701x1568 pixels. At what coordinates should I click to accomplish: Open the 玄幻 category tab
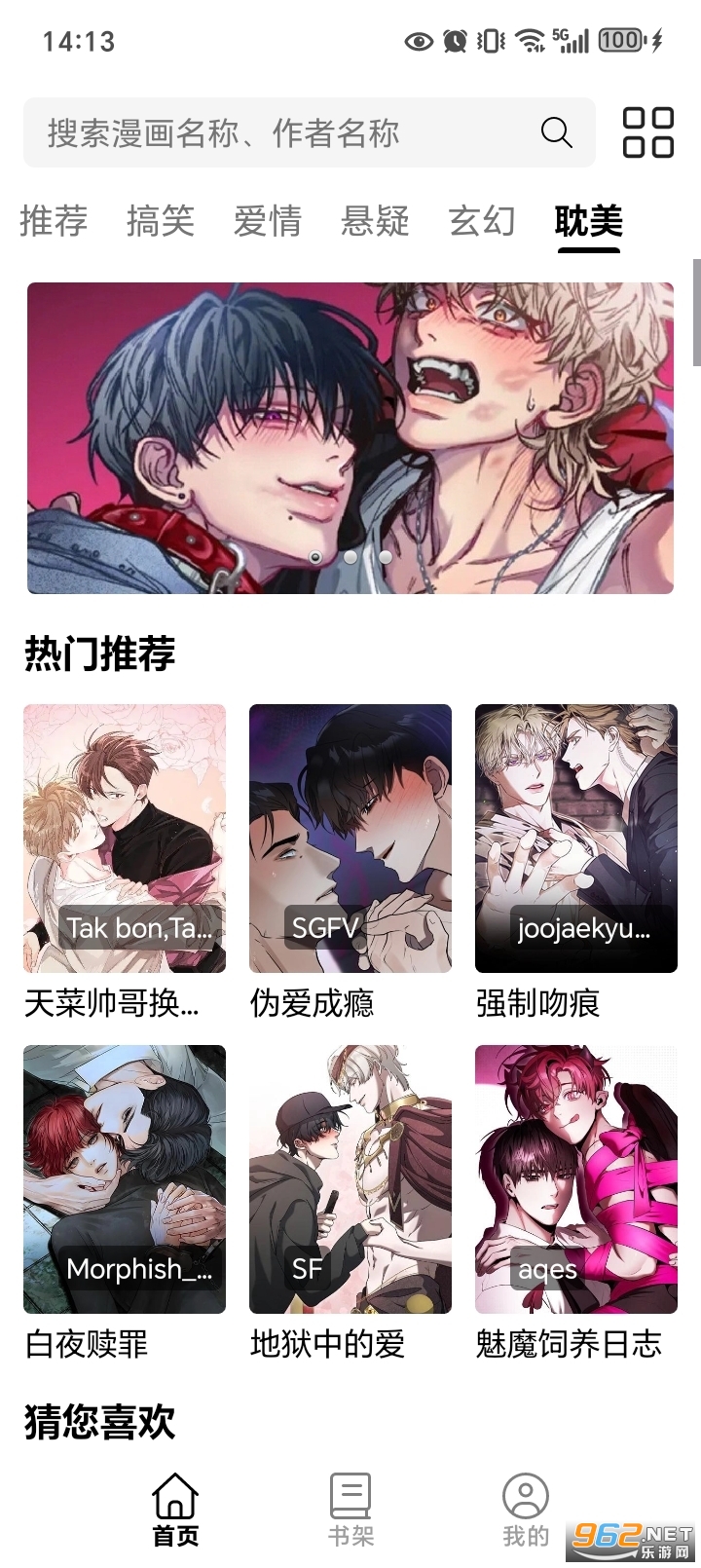point(482,221)
